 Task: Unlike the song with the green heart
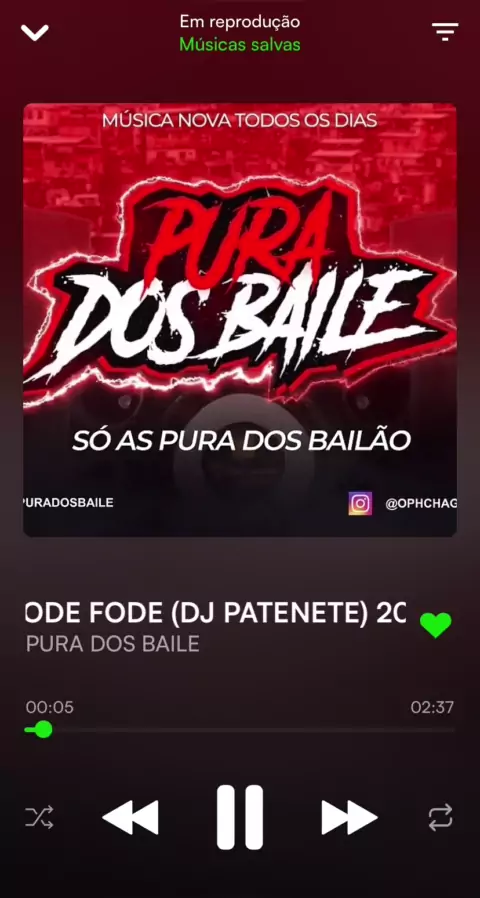pyautogui.click(x=436, y=625)
